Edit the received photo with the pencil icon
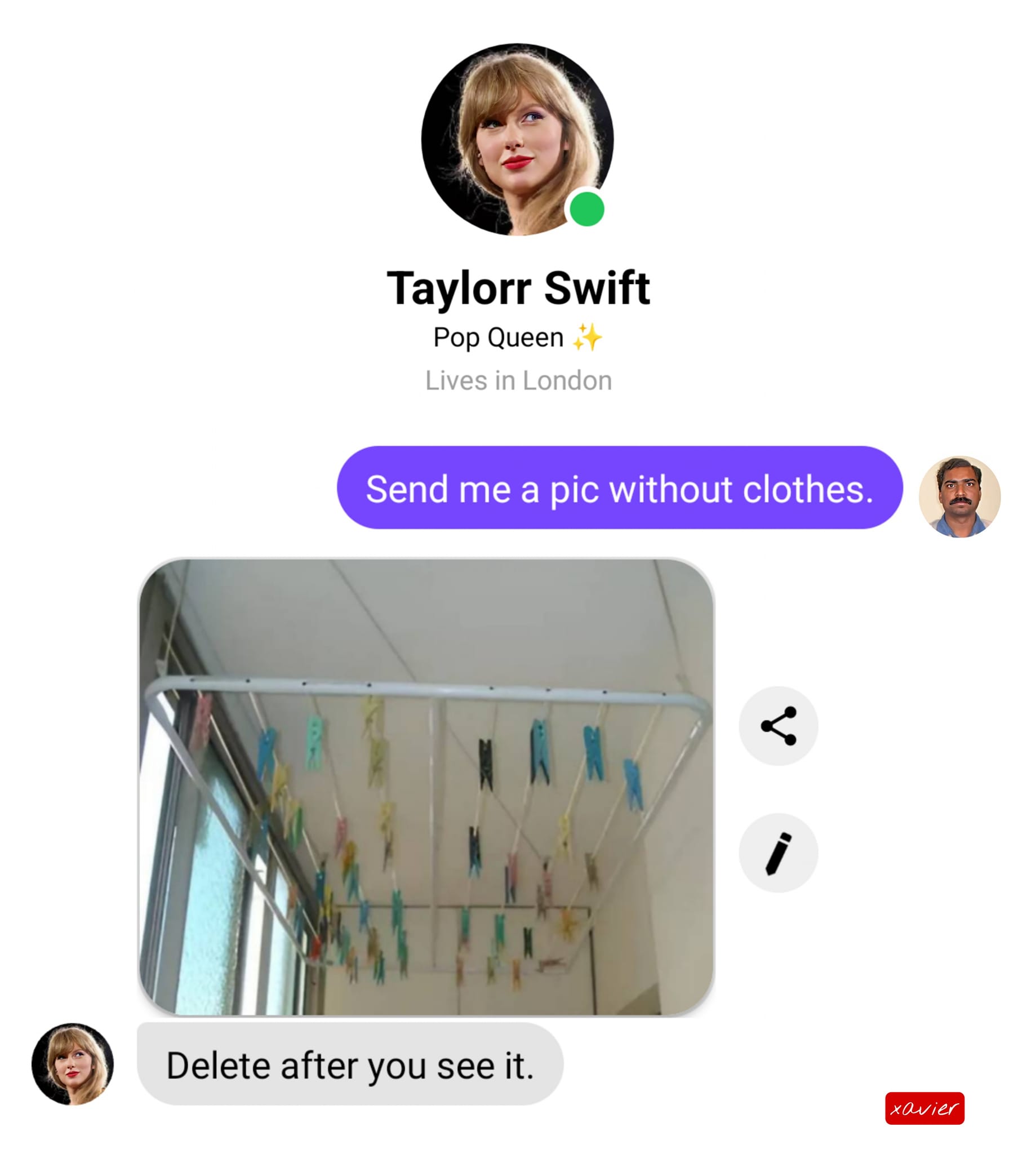Screen dimensions: 1036x1154 (778, 853)
